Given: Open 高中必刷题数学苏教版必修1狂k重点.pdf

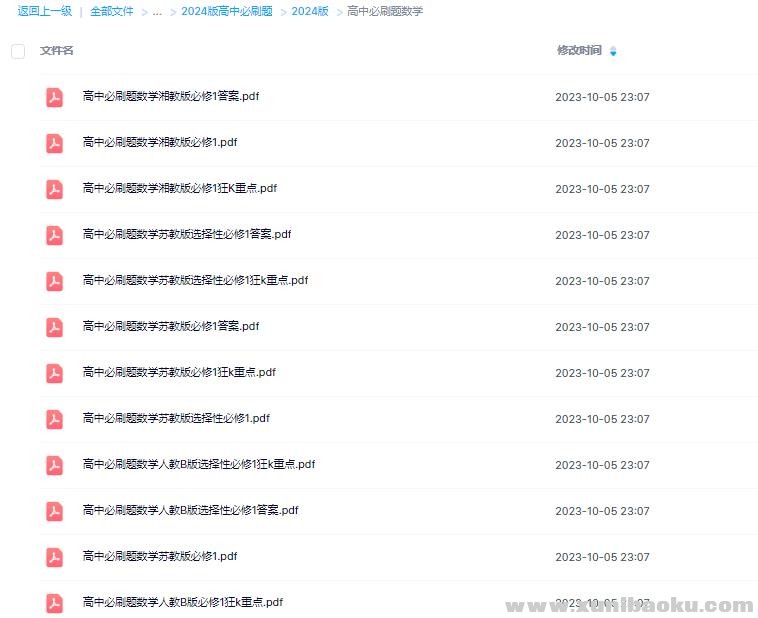Looking at the screenshot, I should point(179,373).
